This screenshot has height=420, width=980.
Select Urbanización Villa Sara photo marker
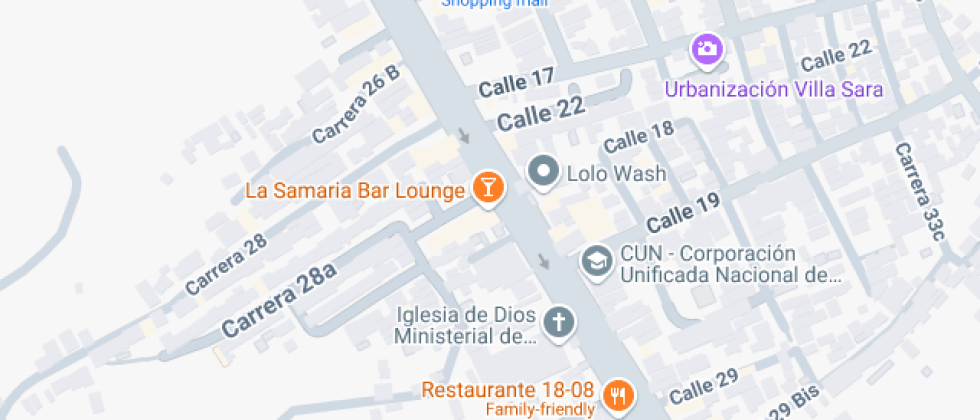(x=707, y=48)
